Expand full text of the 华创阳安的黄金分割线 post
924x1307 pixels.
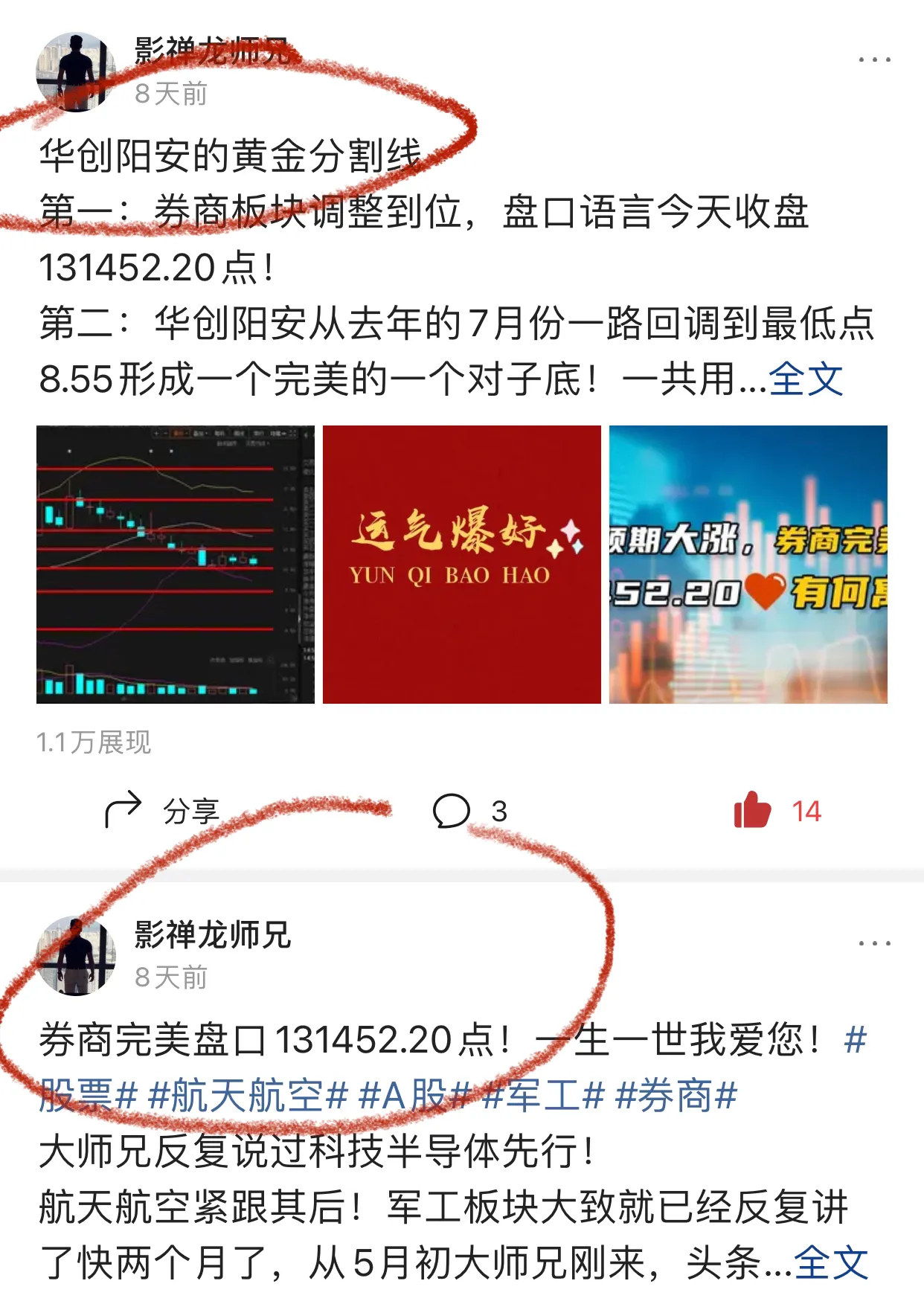pos(806,379)
